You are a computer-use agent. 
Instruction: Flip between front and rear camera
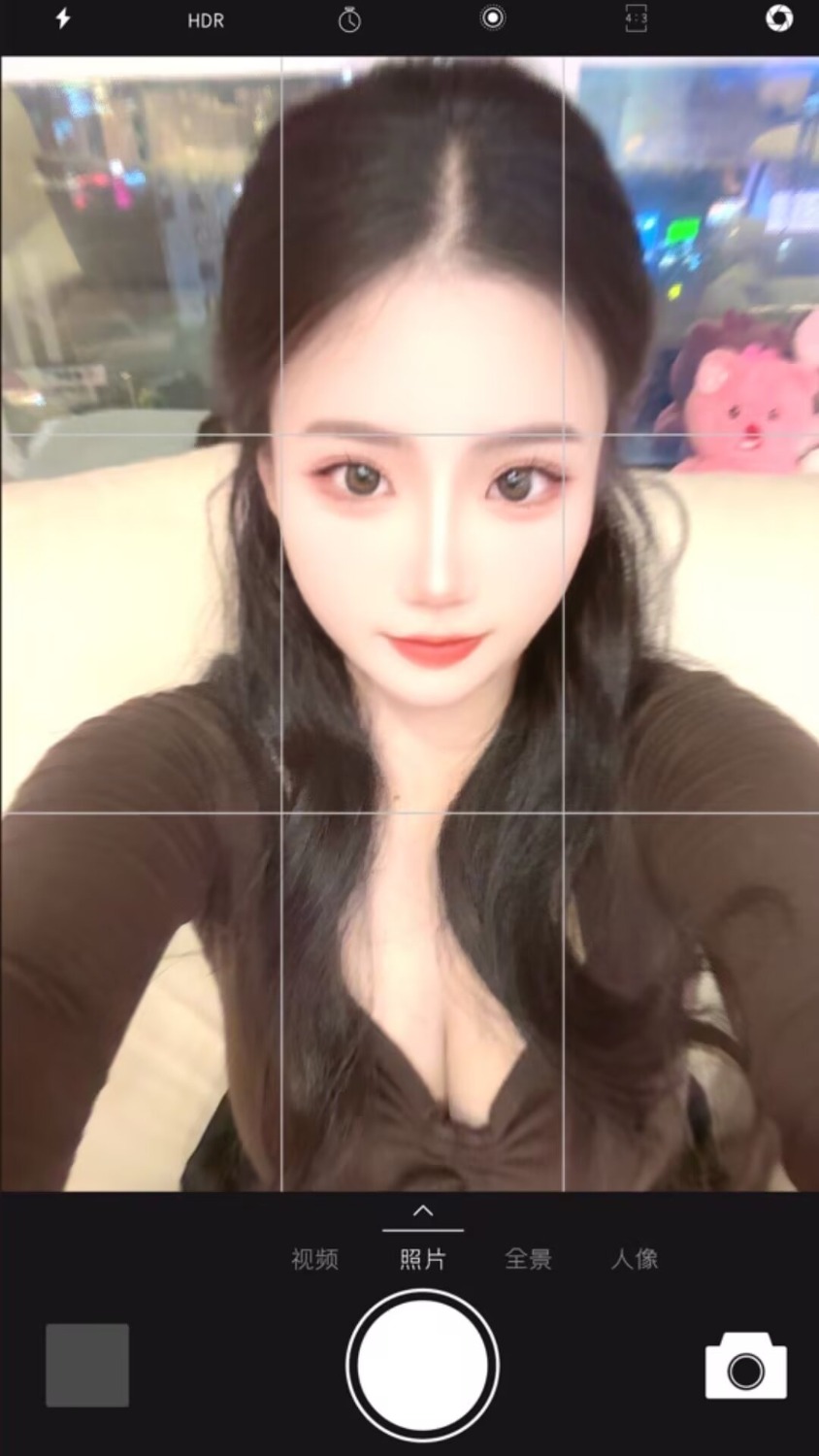coord(745,1367)
